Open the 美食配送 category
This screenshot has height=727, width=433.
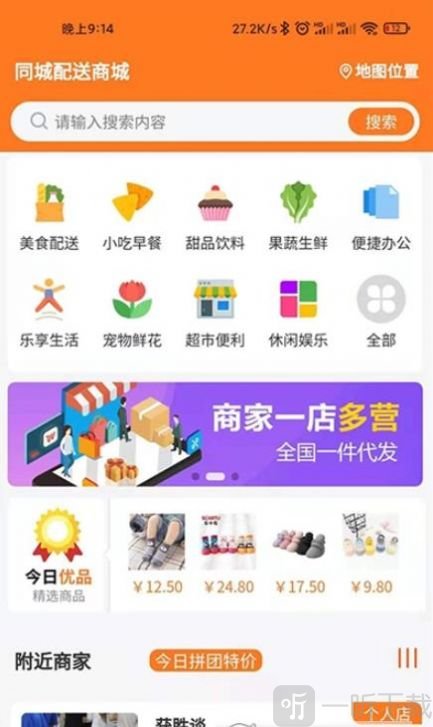tap(49, 216)
